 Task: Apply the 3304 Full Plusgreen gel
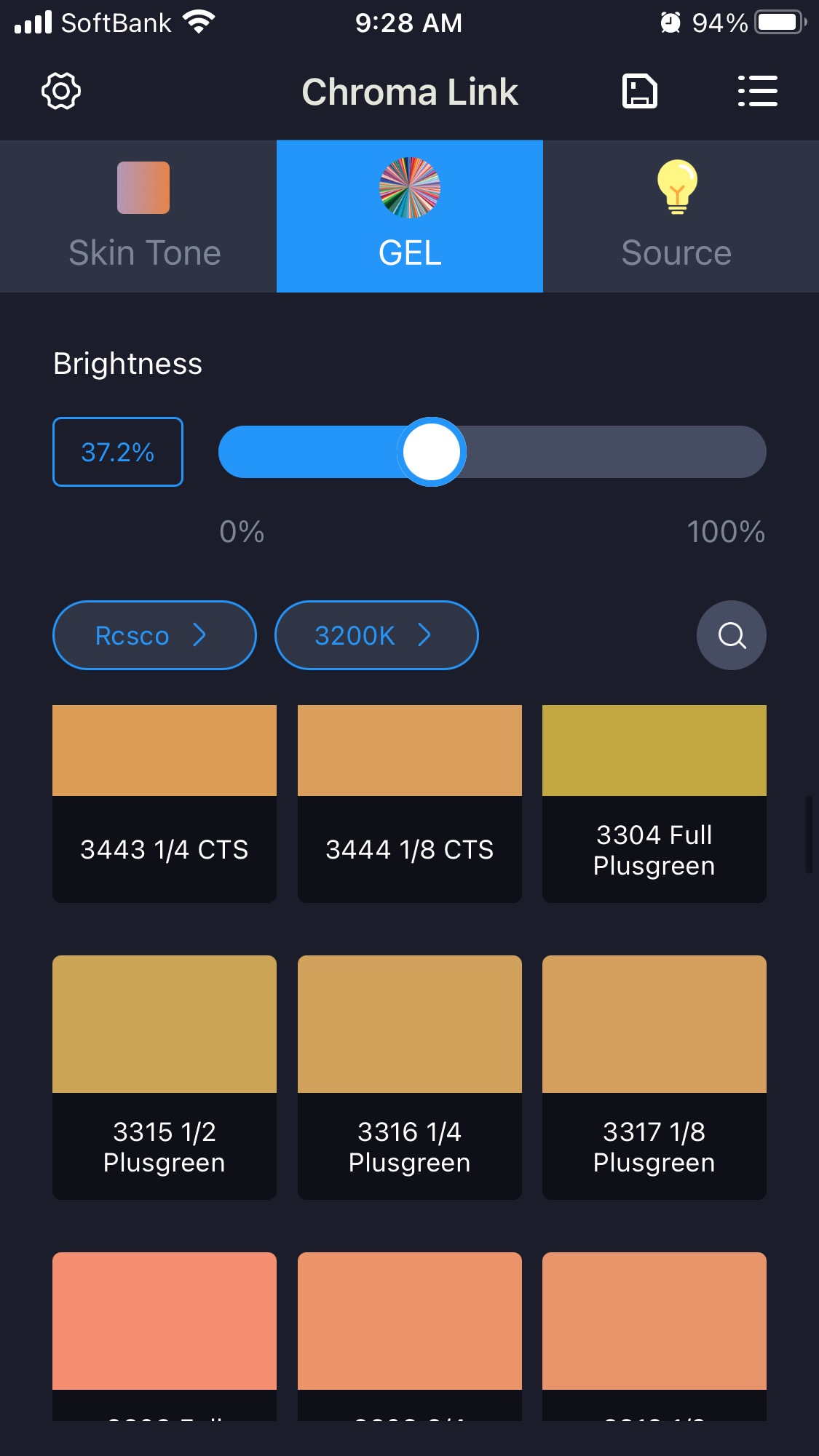(x=654, y=803)
